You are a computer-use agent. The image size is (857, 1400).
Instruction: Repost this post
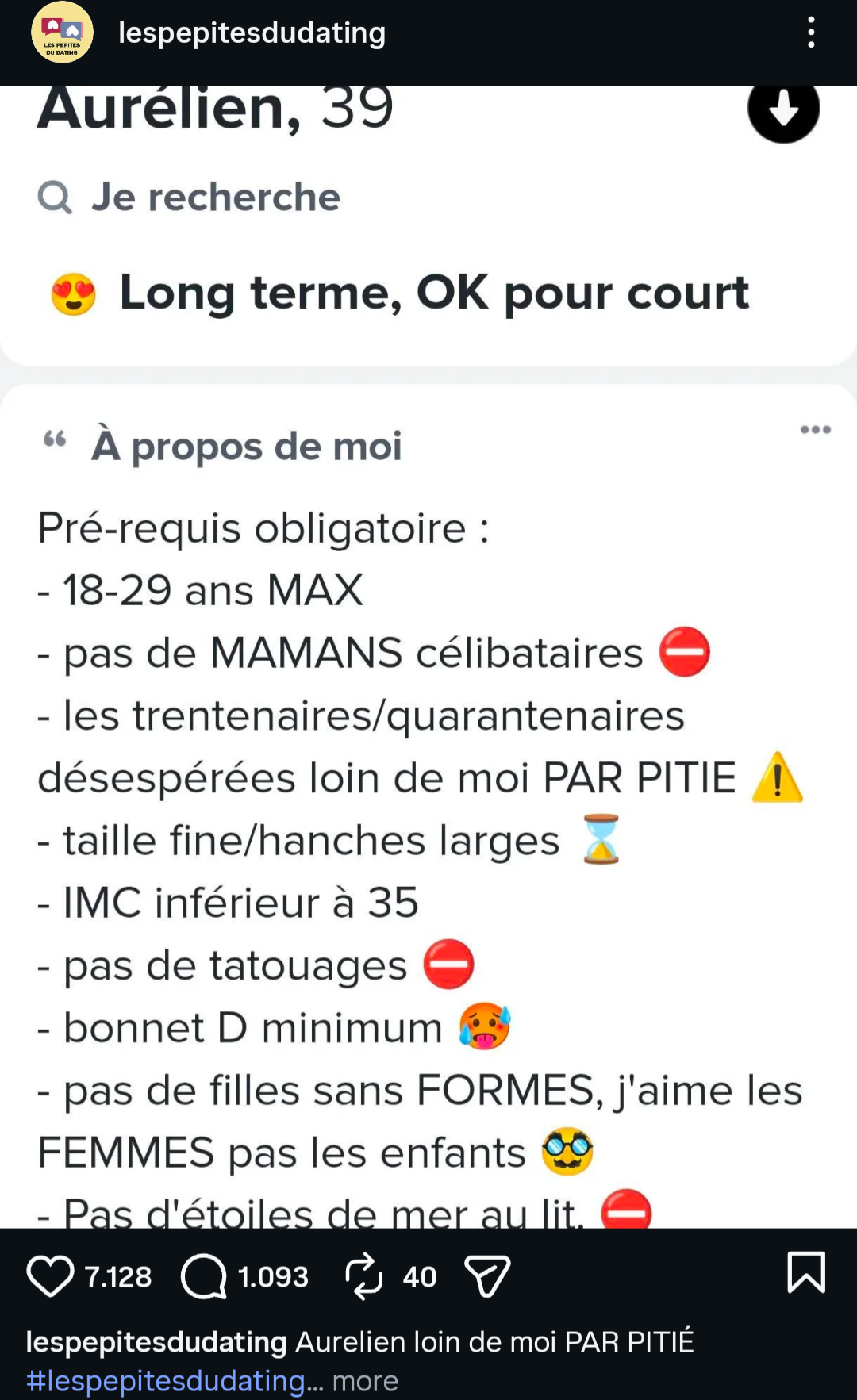pyautogui.click(x=364, y=1276)
